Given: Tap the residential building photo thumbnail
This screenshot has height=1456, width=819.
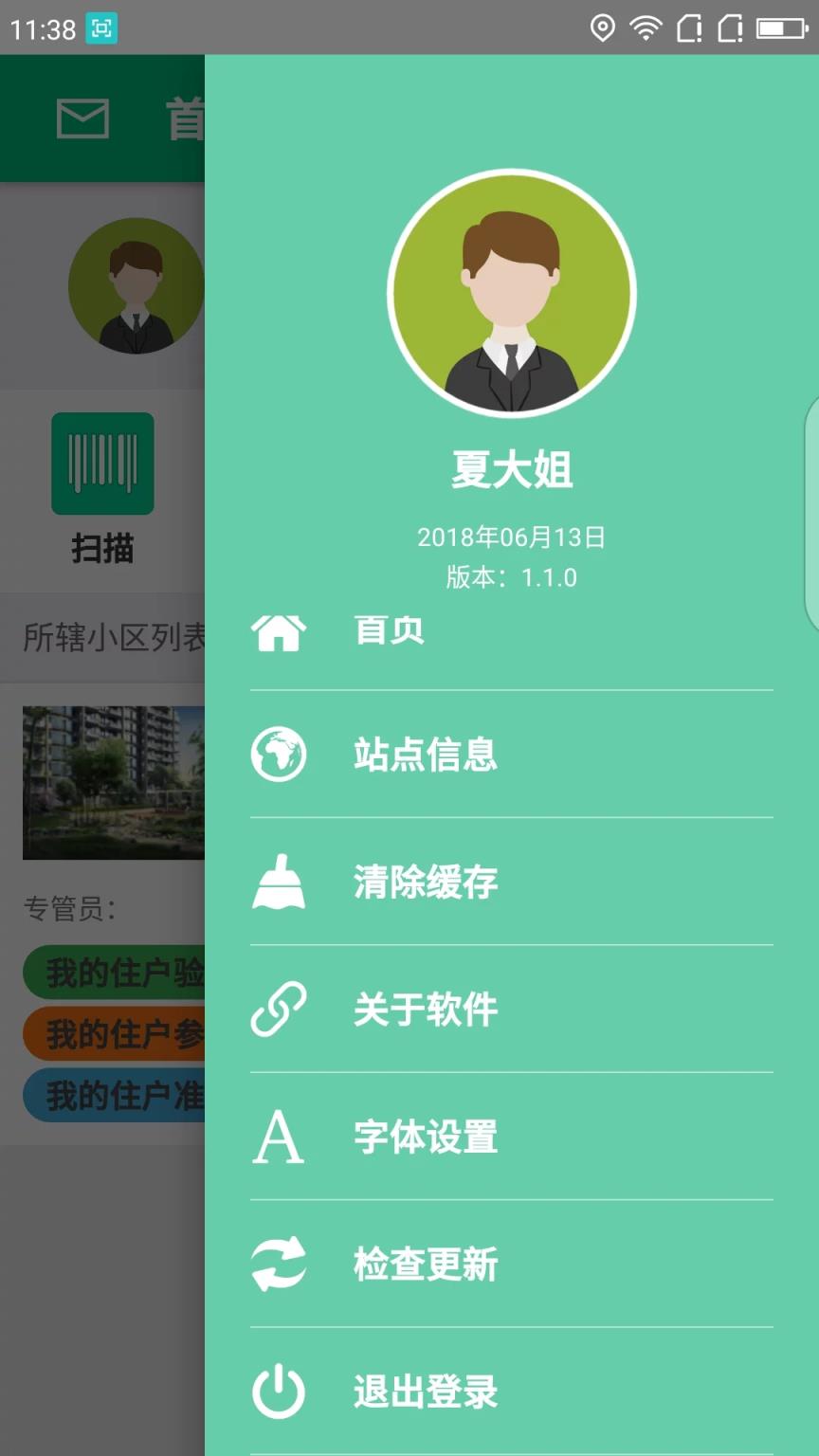Looking at the screenshot, I should (x=114, y=781).
